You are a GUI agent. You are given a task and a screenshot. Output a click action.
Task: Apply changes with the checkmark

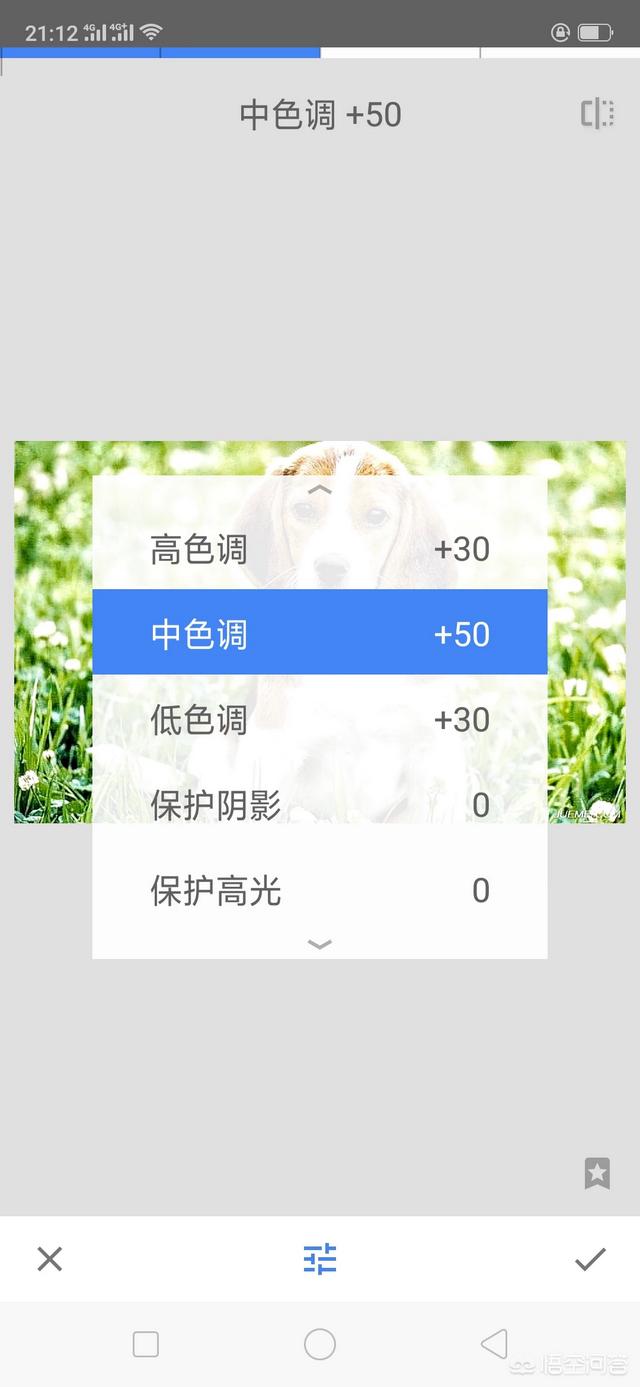pyautogui.click(x=590, y=1259)
